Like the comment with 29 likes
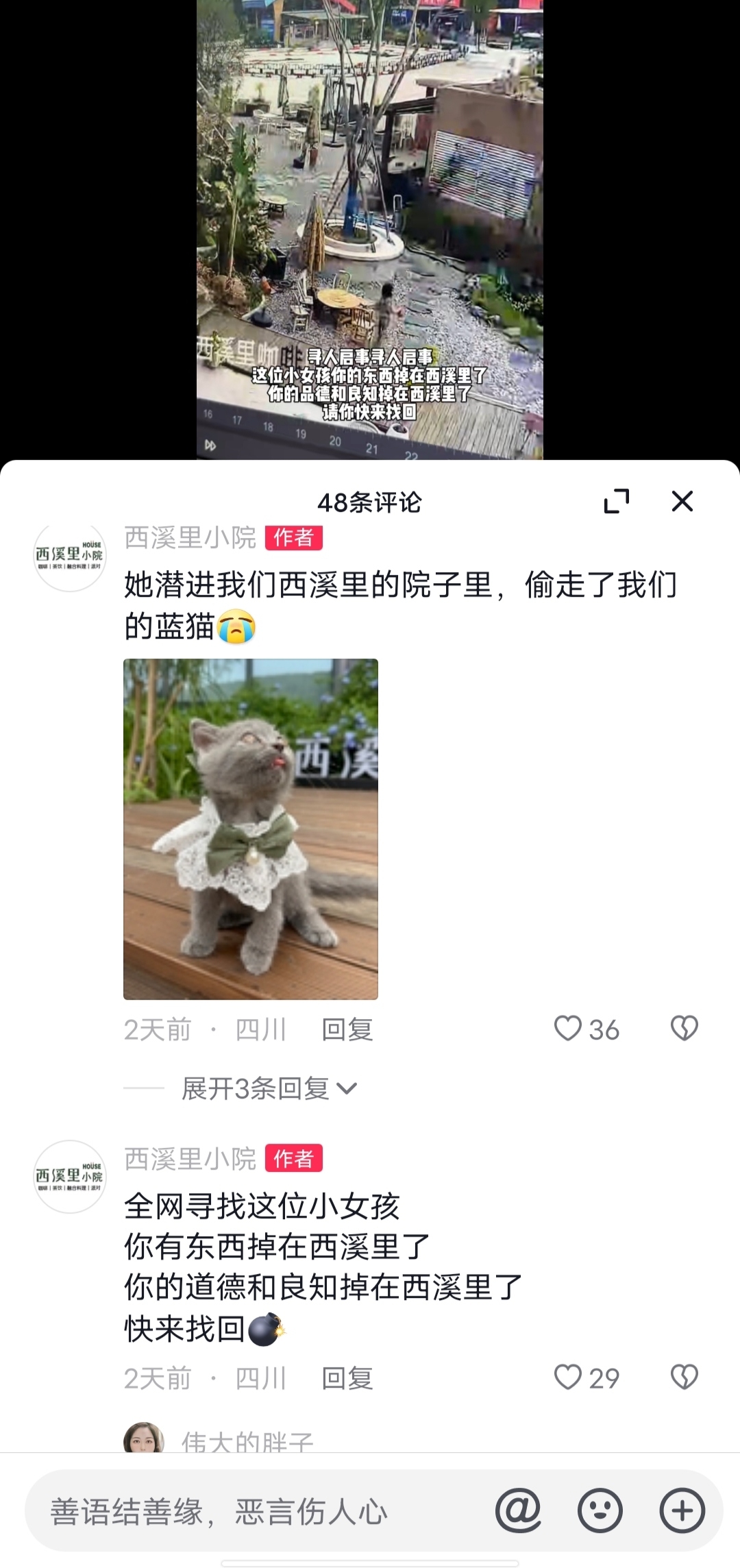Screen dimensions: 740x1568 tap(569, 1377)
